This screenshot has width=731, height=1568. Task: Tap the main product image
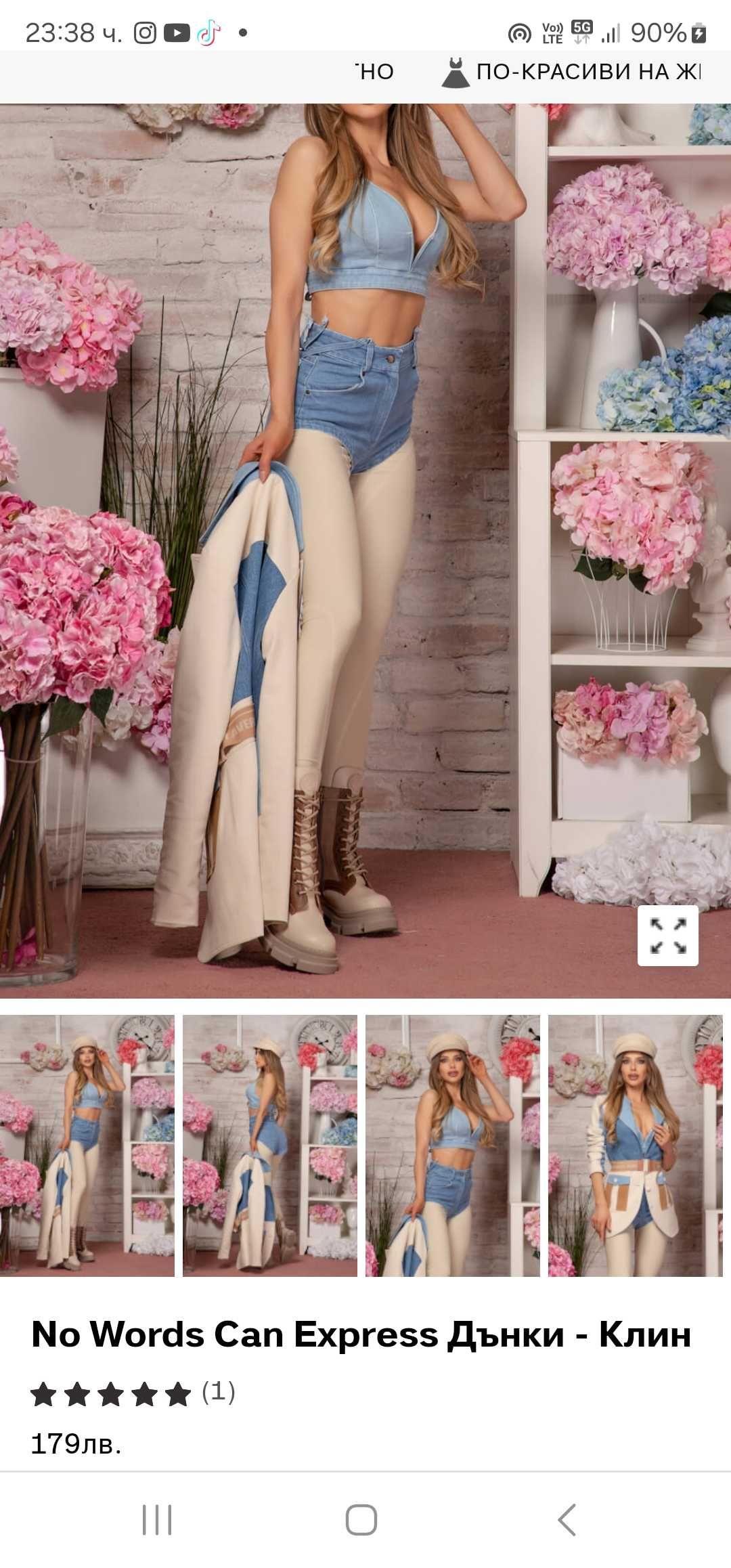coord(365,550)
